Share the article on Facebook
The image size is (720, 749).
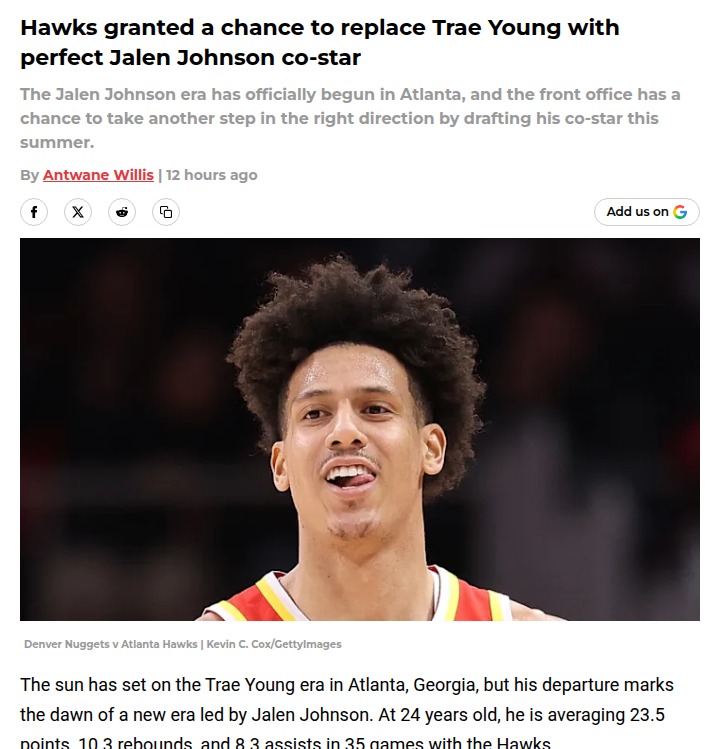coord(34,212)
